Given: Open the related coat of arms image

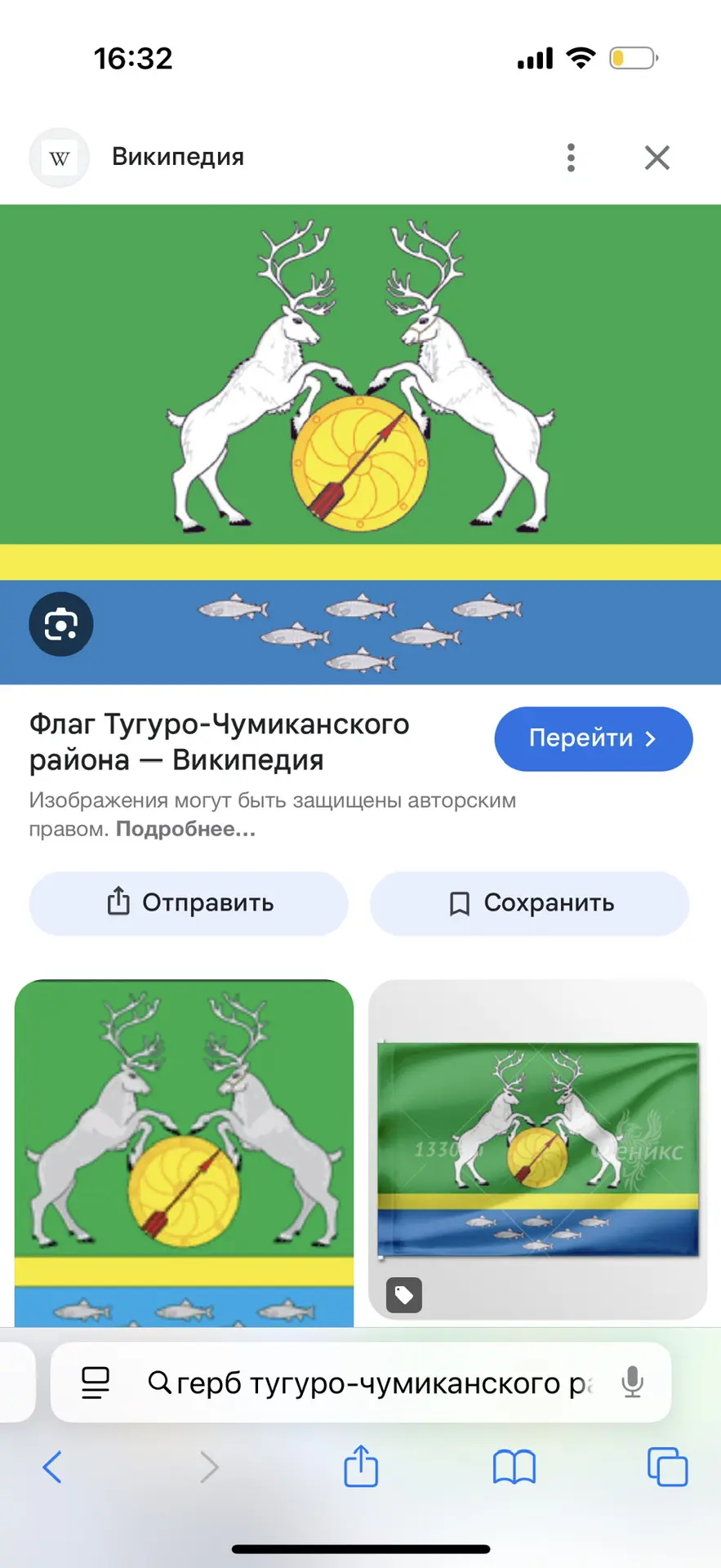Looking at the screenshot, I should coord(184,1151).
